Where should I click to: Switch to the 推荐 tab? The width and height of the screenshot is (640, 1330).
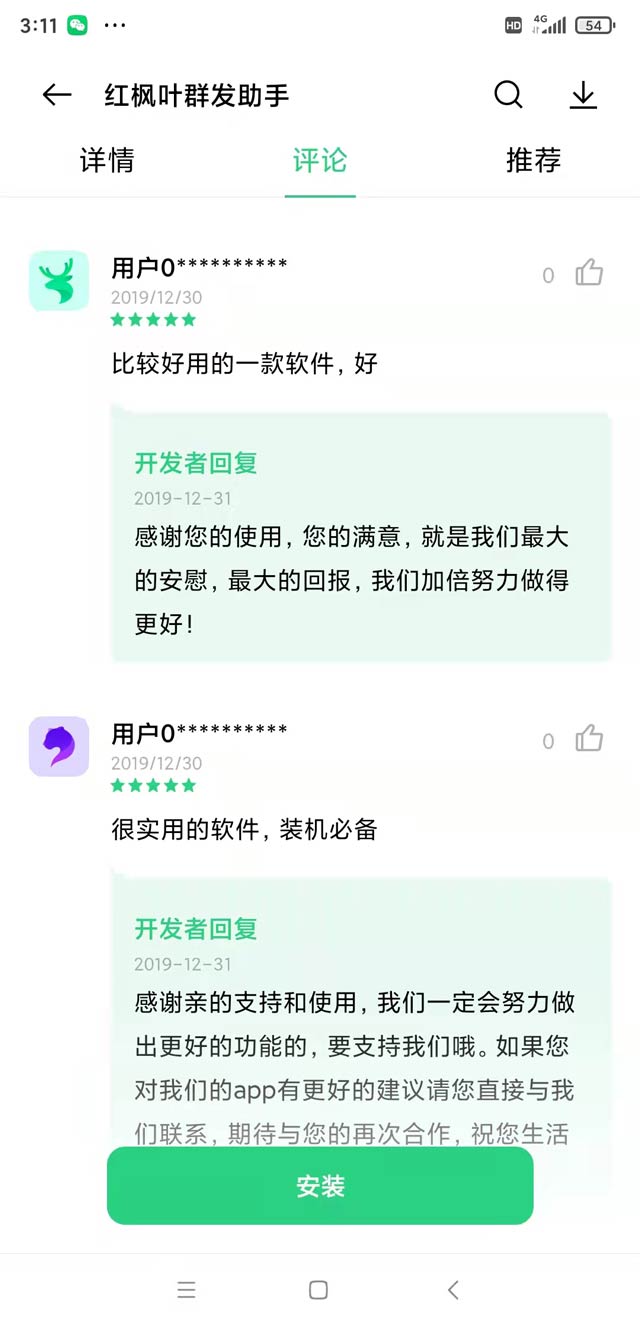click(x=533, y=160)
